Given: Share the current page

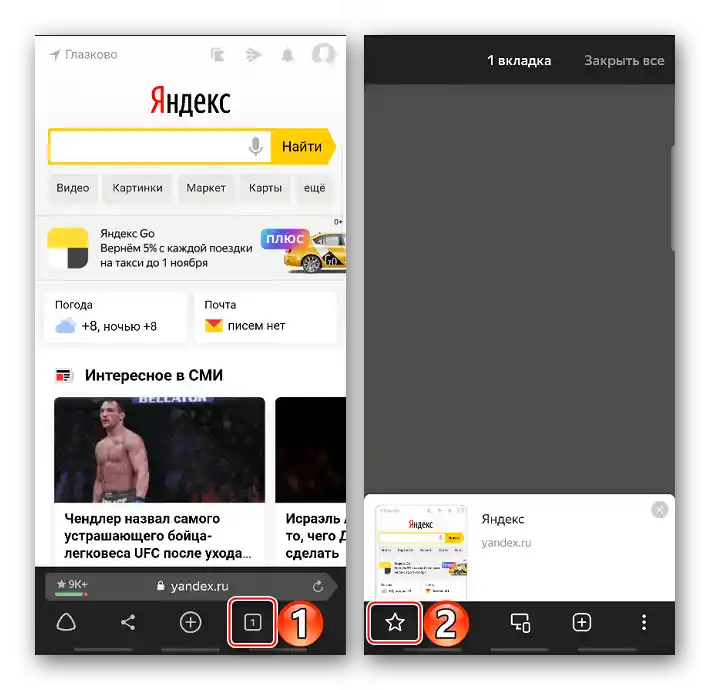Looking at the screenshot, I should pos(128,623).
